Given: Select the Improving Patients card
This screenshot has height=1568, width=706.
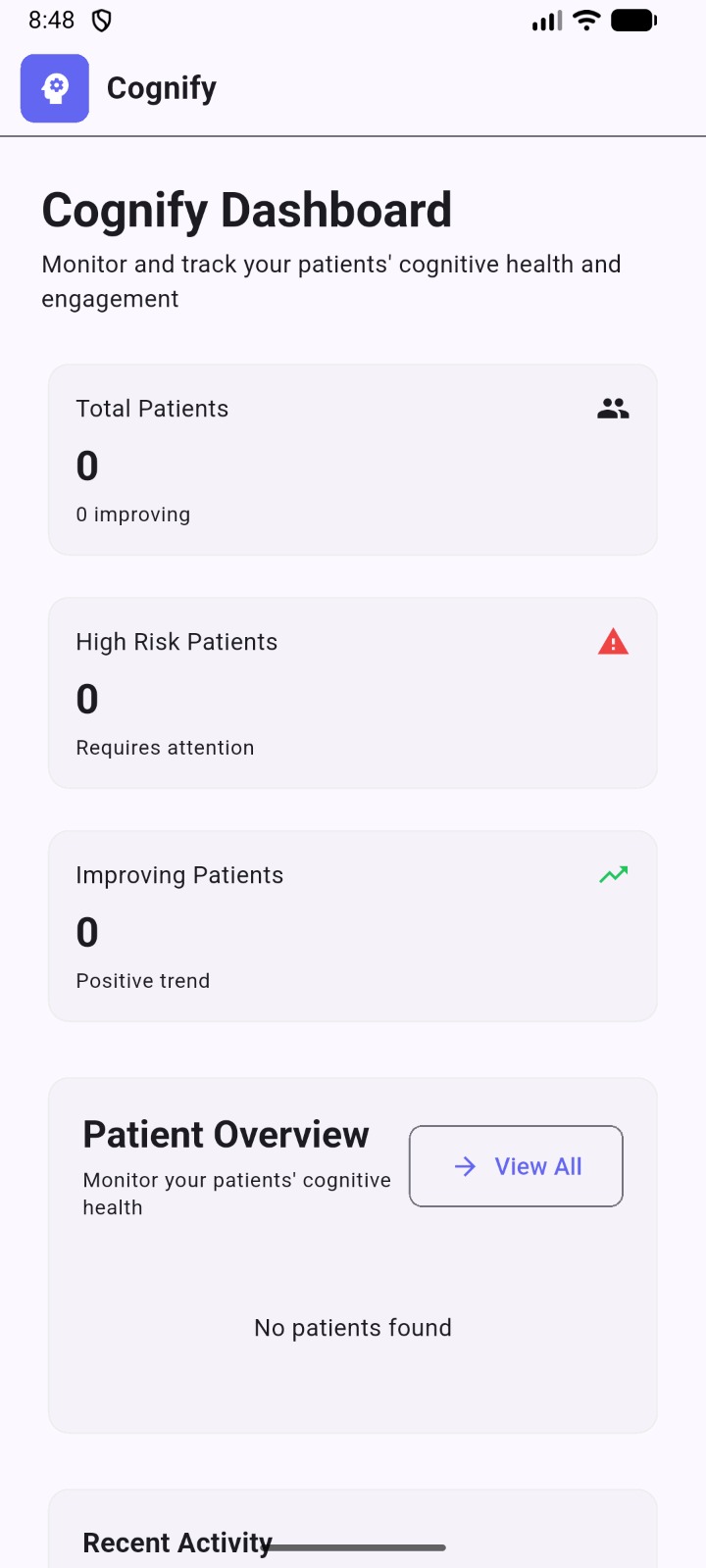Looking at the screenshot, I should (352, 925).
